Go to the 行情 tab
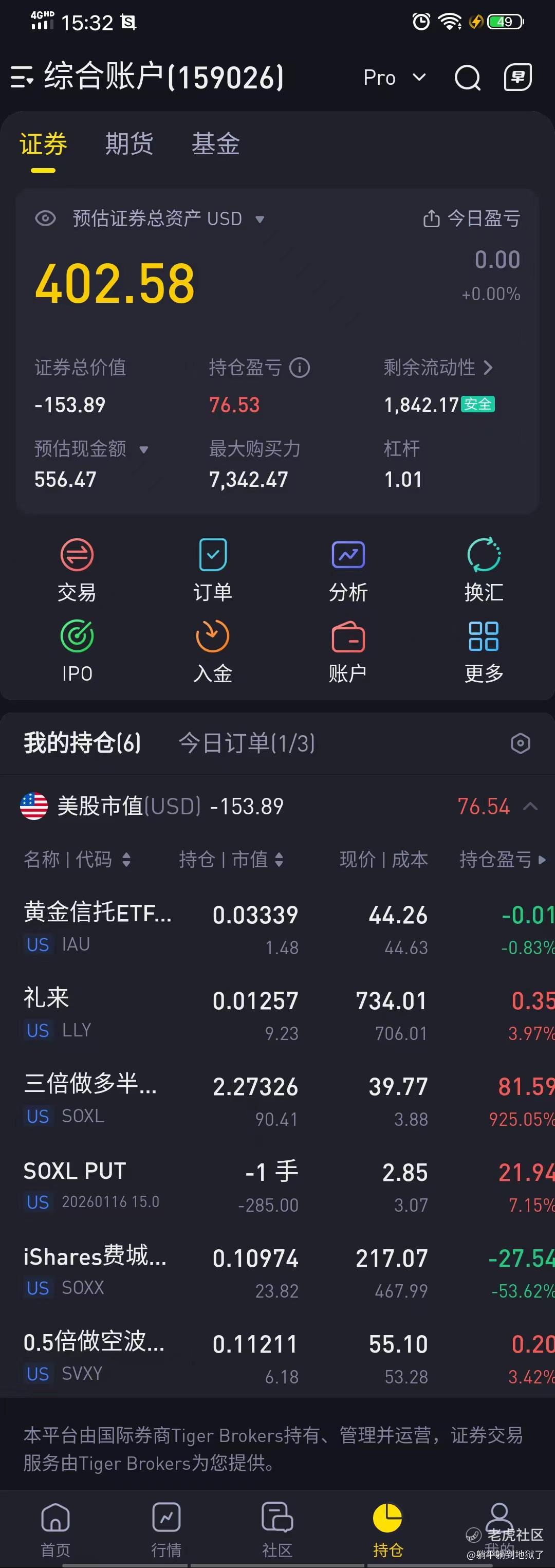The image size is (555, 1568). (166, 1529)
